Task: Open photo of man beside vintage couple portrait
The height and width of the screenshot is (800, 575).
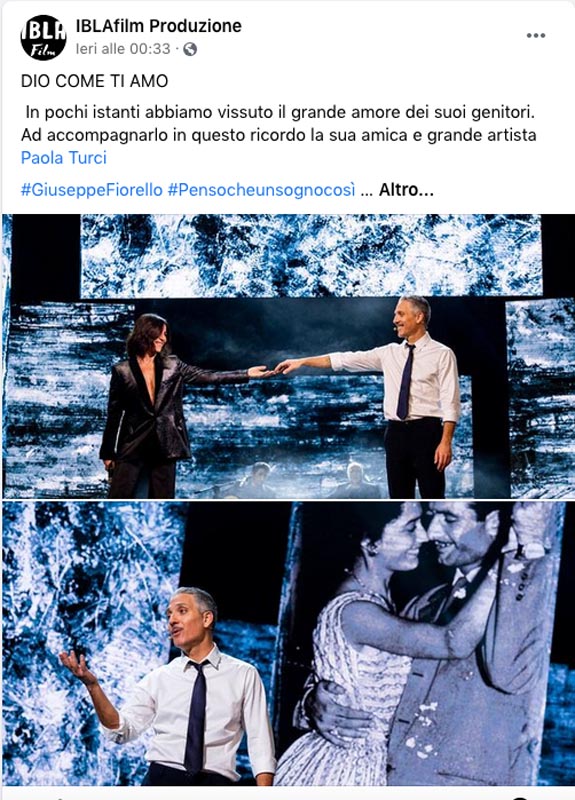Action: 288,644
